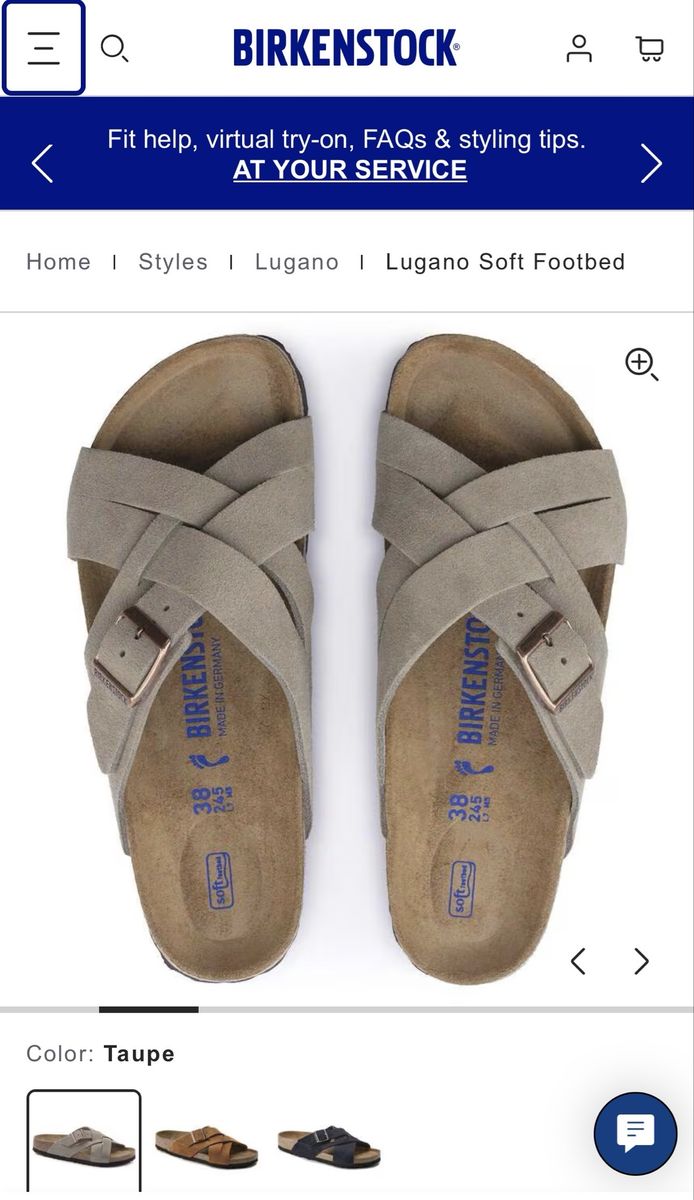Open the Lugano breadcrumb
Screen dimensions: 694x1200
[296, 262]
